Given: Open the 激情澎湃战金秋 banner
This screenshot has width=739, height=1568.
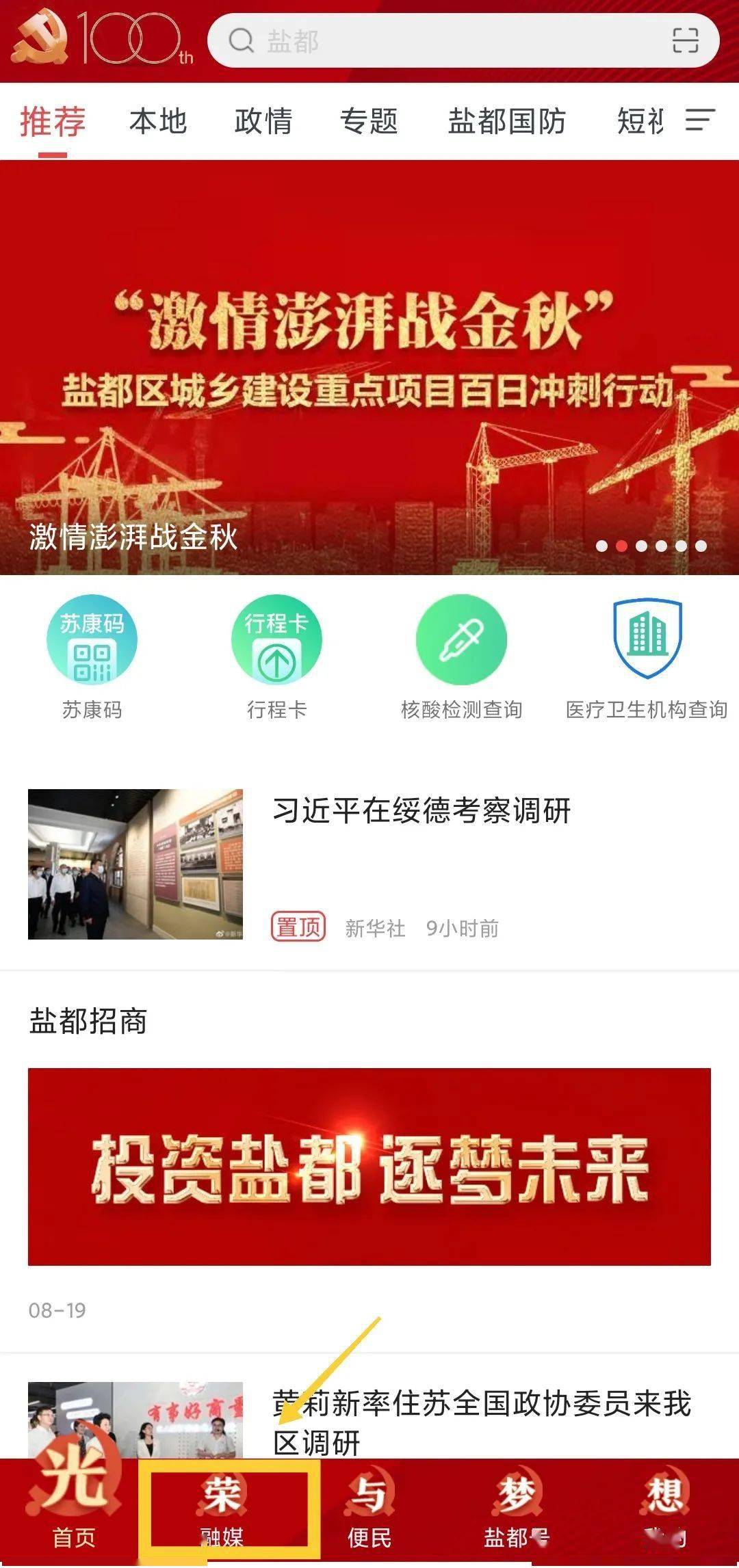Looking at the screenshot, I should 369,368.
